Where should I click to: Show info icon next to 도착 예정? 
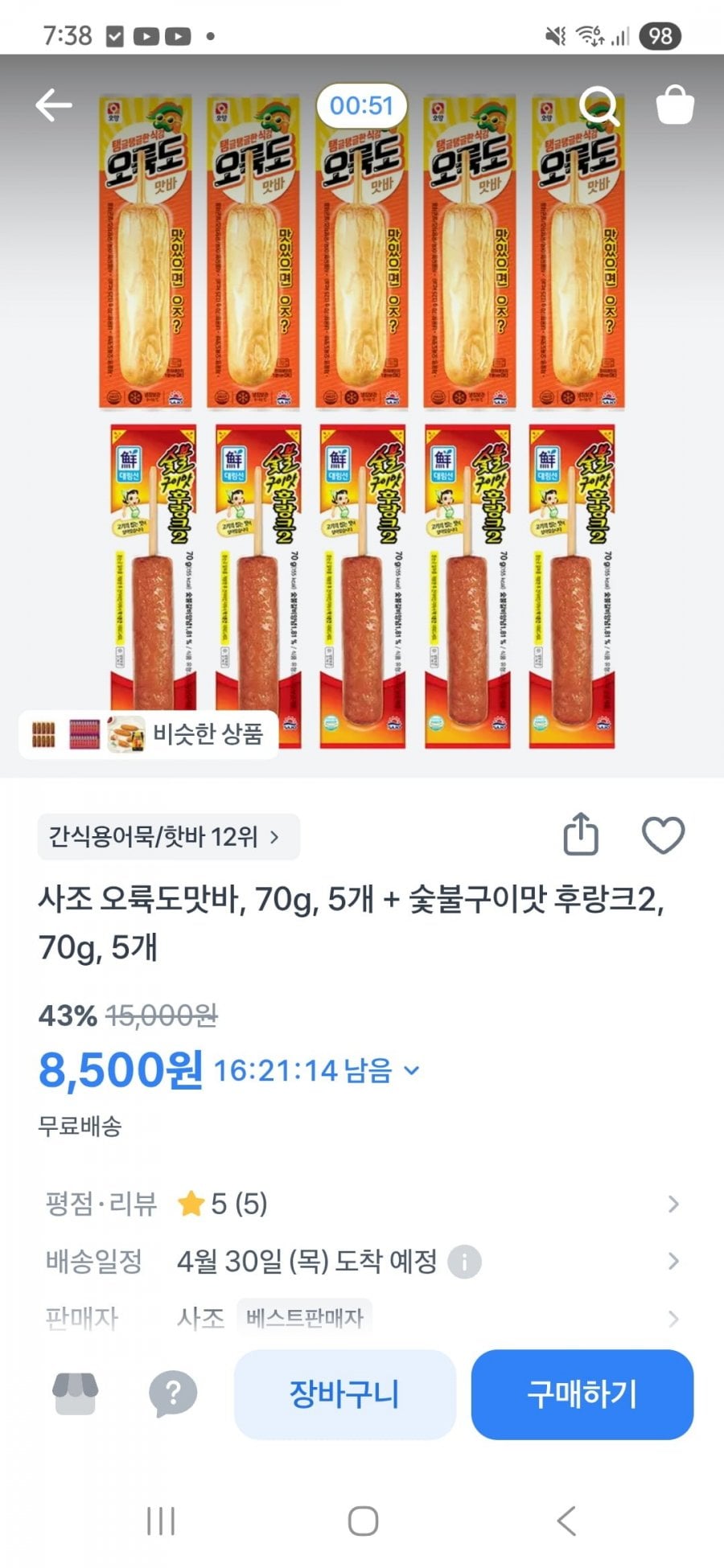pyautogui.click(x=464, y=1262)
